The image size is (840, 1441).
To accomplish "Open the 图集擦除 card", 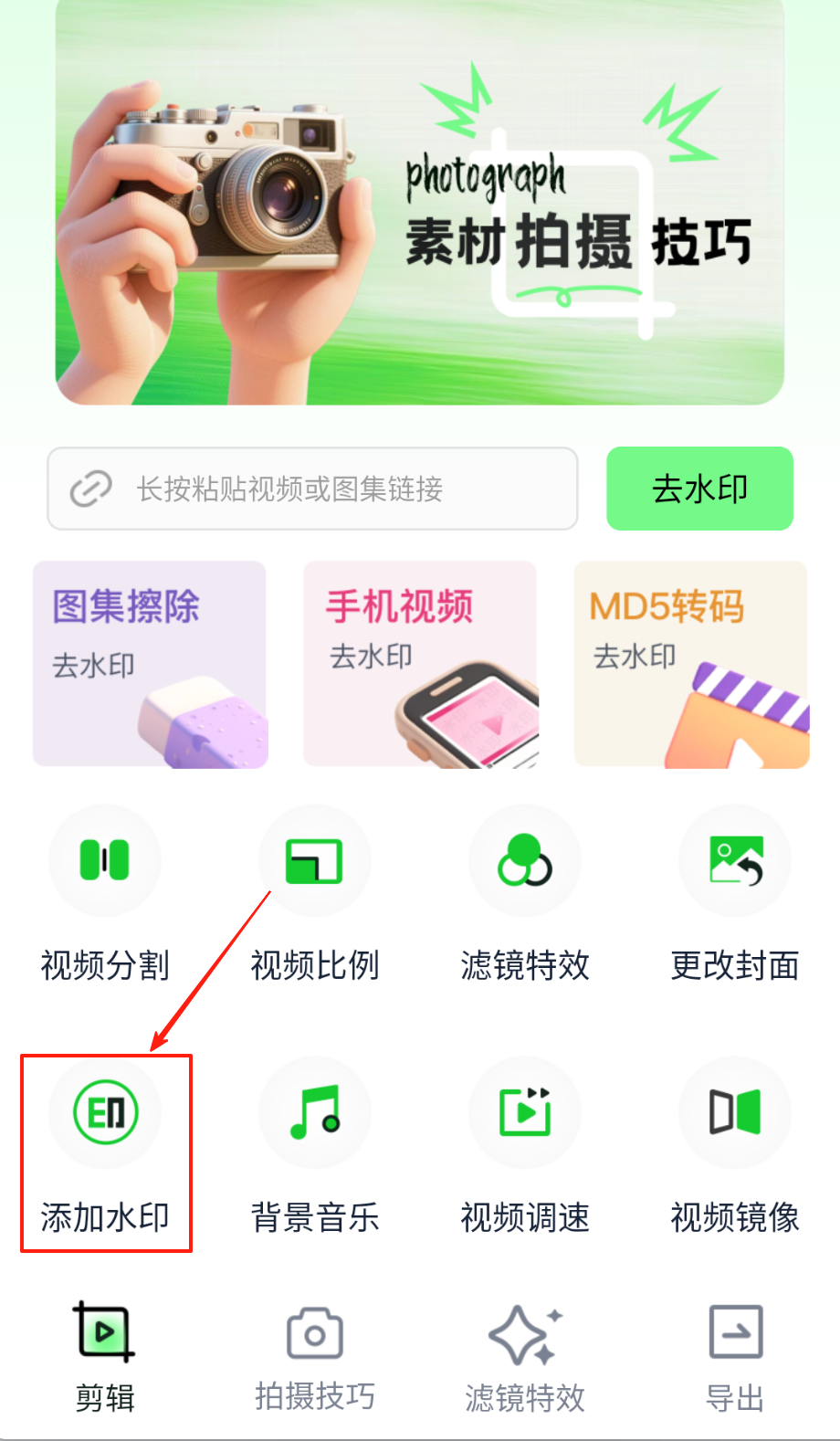I will [x=150, y=664].
